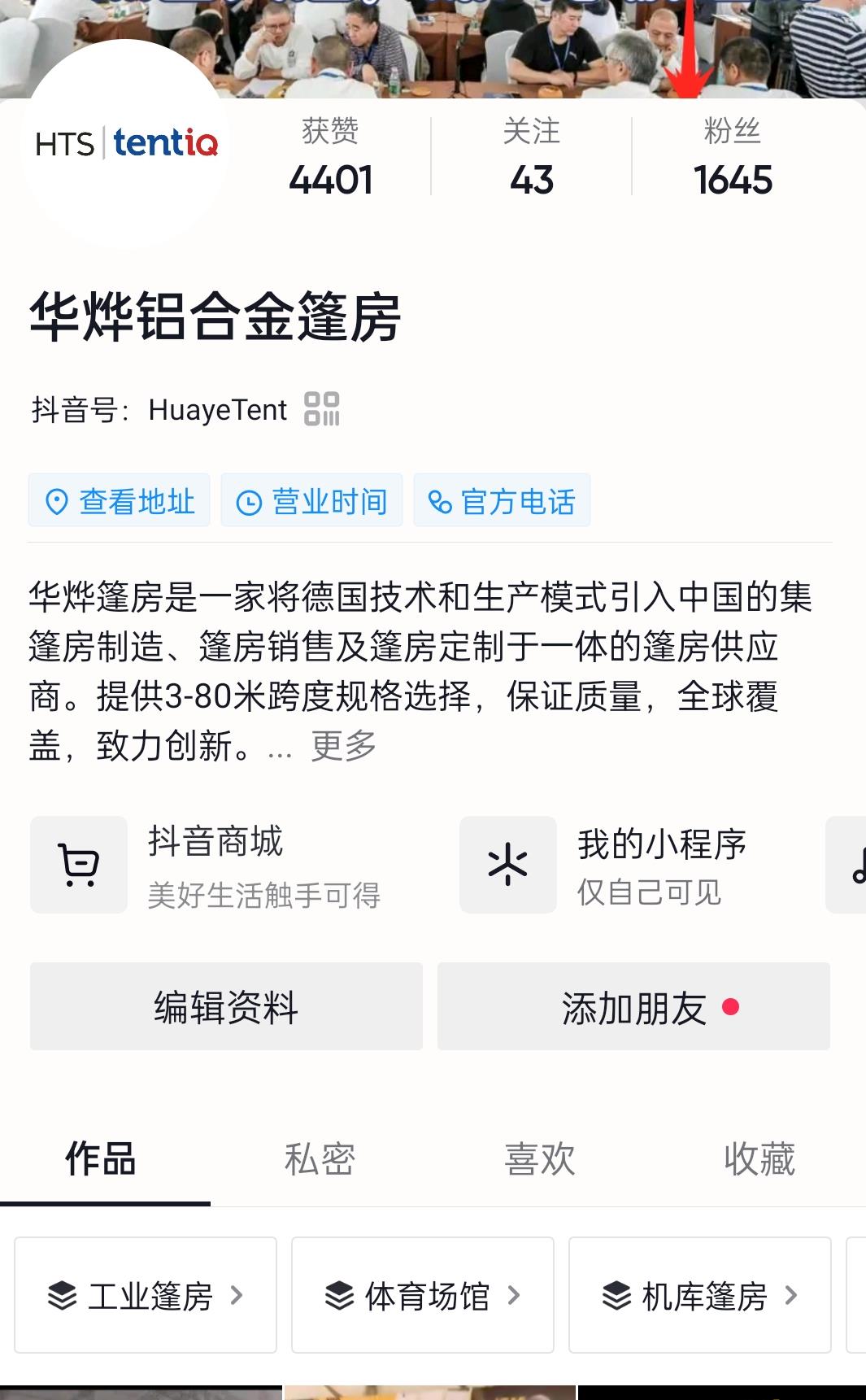The width and height of the screenshot is (866, 1400).
Task: Switch to the 作品 tab
Action: 101,1158
